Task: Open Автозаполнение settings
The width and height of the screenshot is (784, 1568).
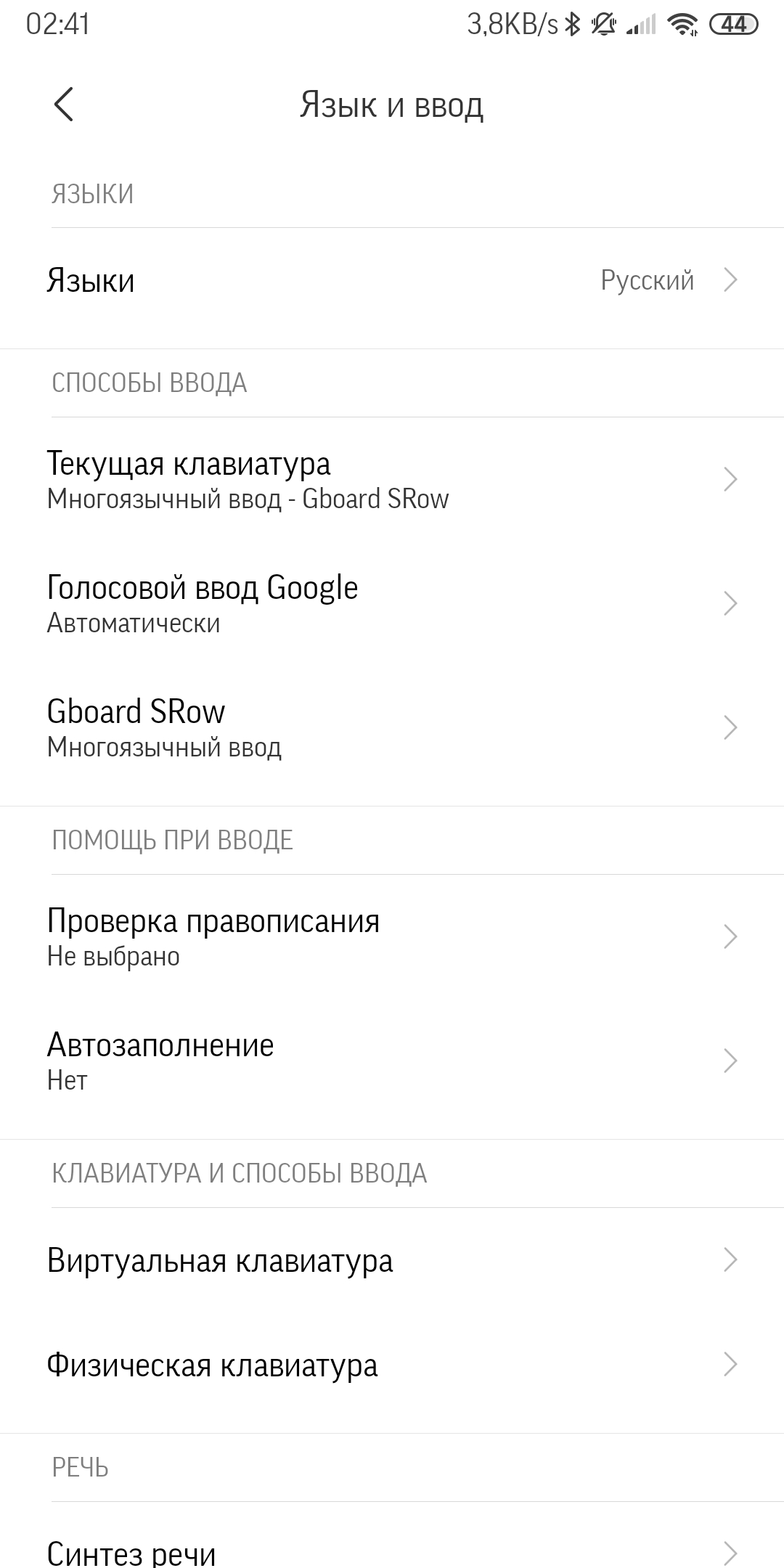Action: (x=392, y=1061)
